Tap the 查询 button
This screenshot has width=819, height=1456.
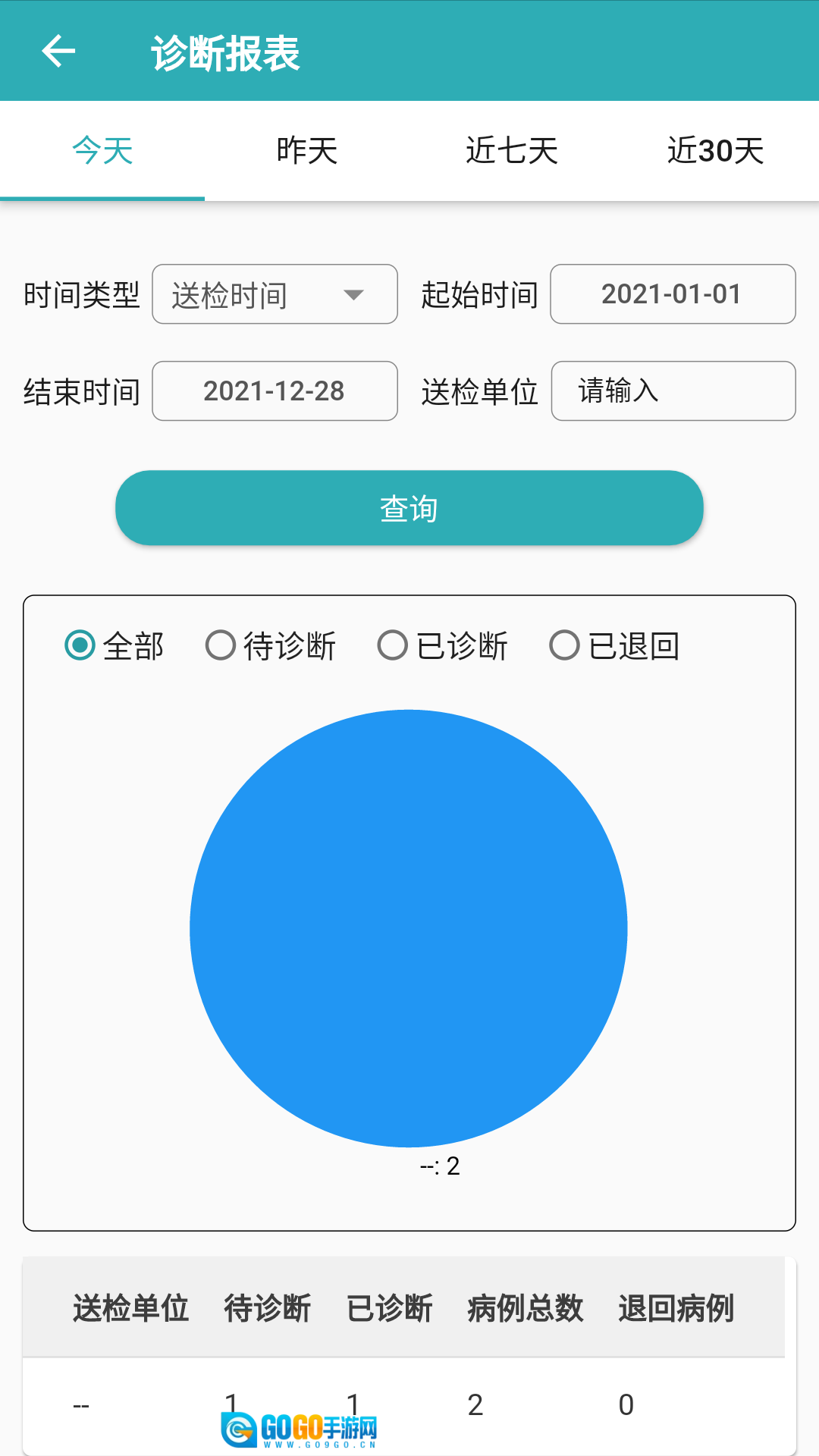(409, 508)
